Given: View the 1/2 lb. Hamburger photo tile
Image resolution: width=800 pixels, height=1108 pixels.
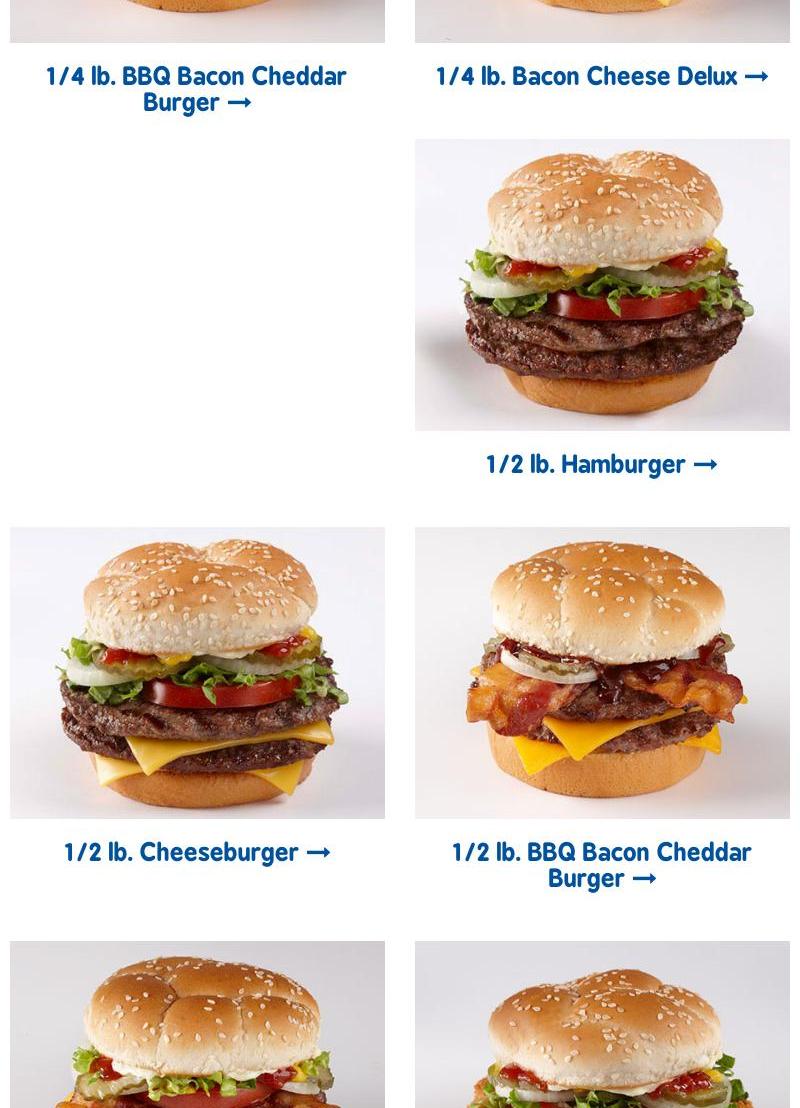Looking at the screenshot, I should coord(602,285).
